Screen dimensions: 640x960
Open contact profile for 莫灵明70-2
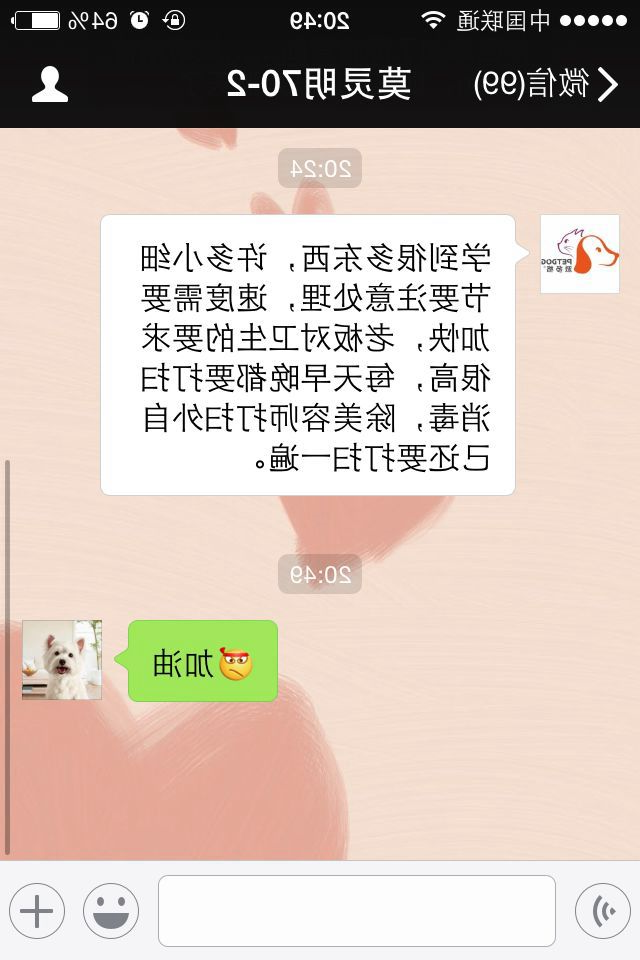[x=49, y=85]
